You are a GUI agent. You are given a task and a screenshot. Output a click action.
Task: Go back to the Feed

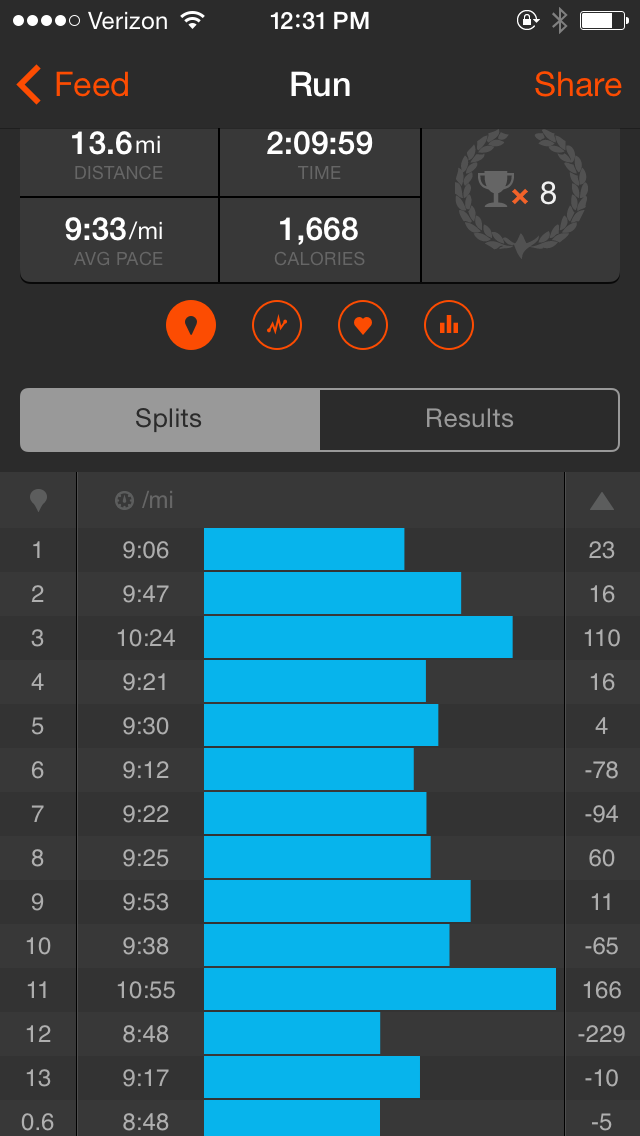pos(74,85)
